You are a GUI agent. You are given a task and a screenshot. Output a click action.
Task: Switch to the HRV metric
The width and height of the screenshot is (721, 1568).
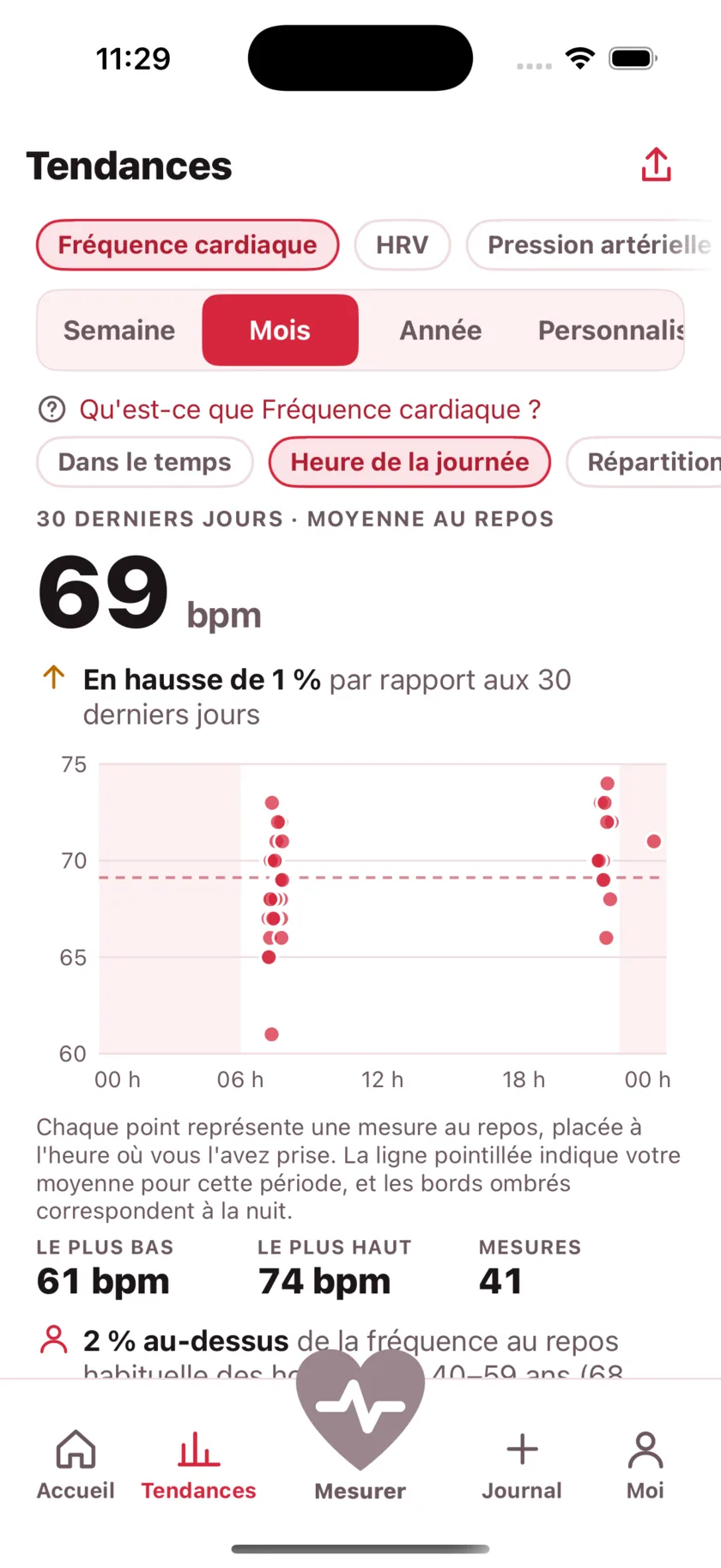pyautogui.click(x=402, y=245)
